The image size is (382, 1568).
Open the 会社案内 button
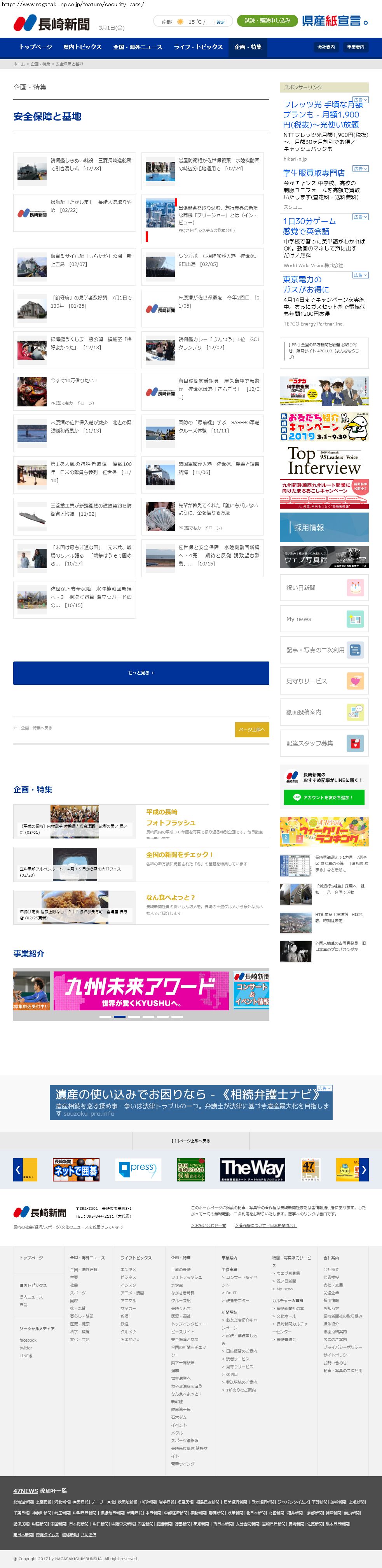[x=326, y=47]
